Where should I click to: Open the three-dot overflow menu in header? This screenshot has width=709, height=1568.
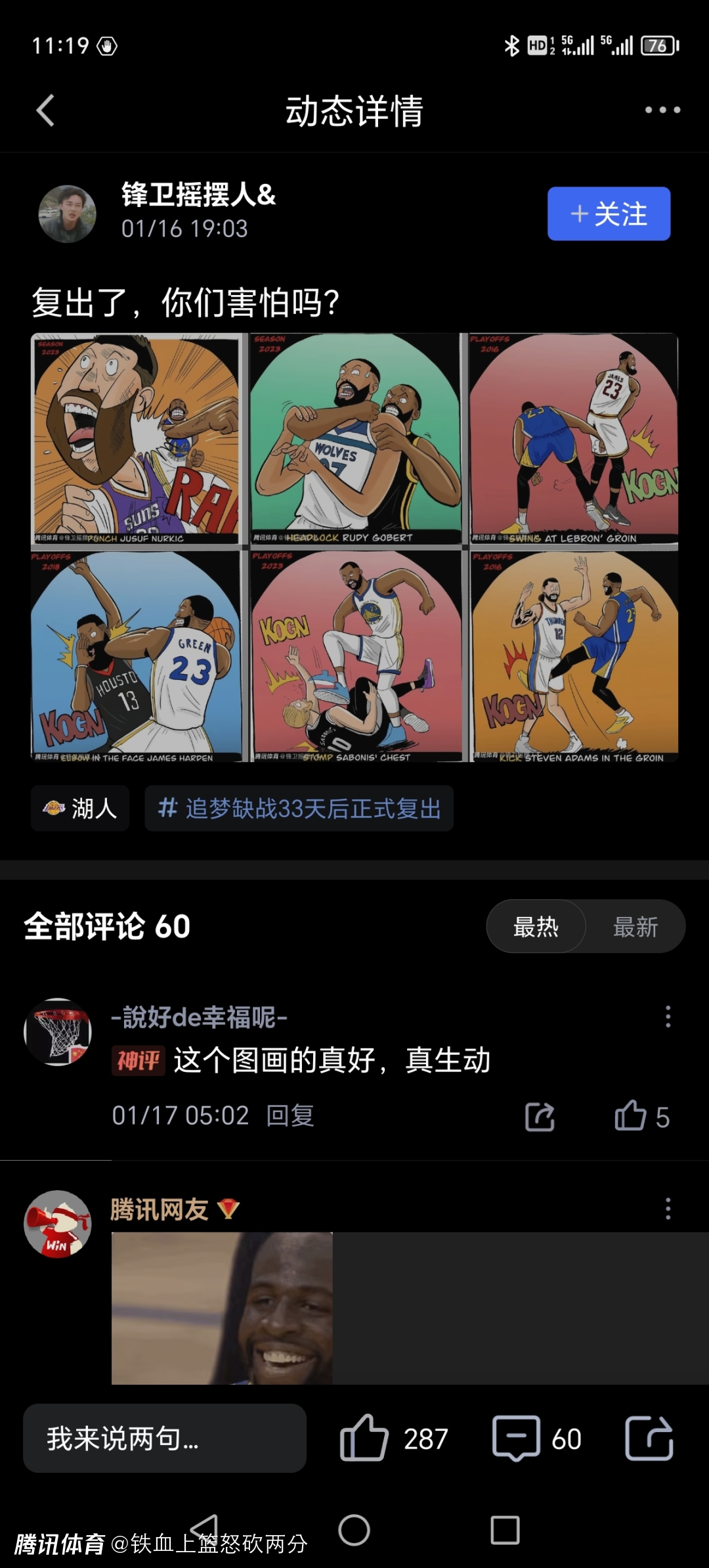pyautogui.click(x=662, y=110)
